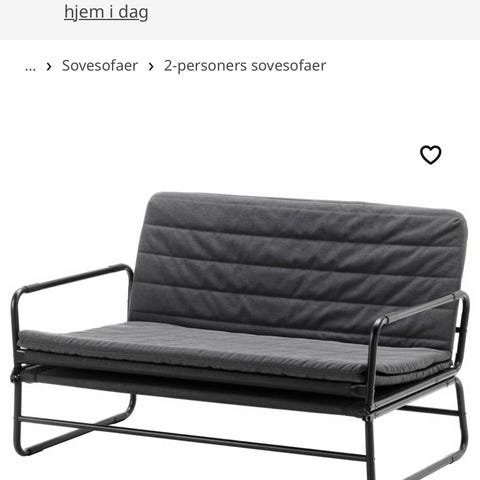Open the 'hjem i dag' link
The height and width of the screenshot is (480, 480).
106,13
